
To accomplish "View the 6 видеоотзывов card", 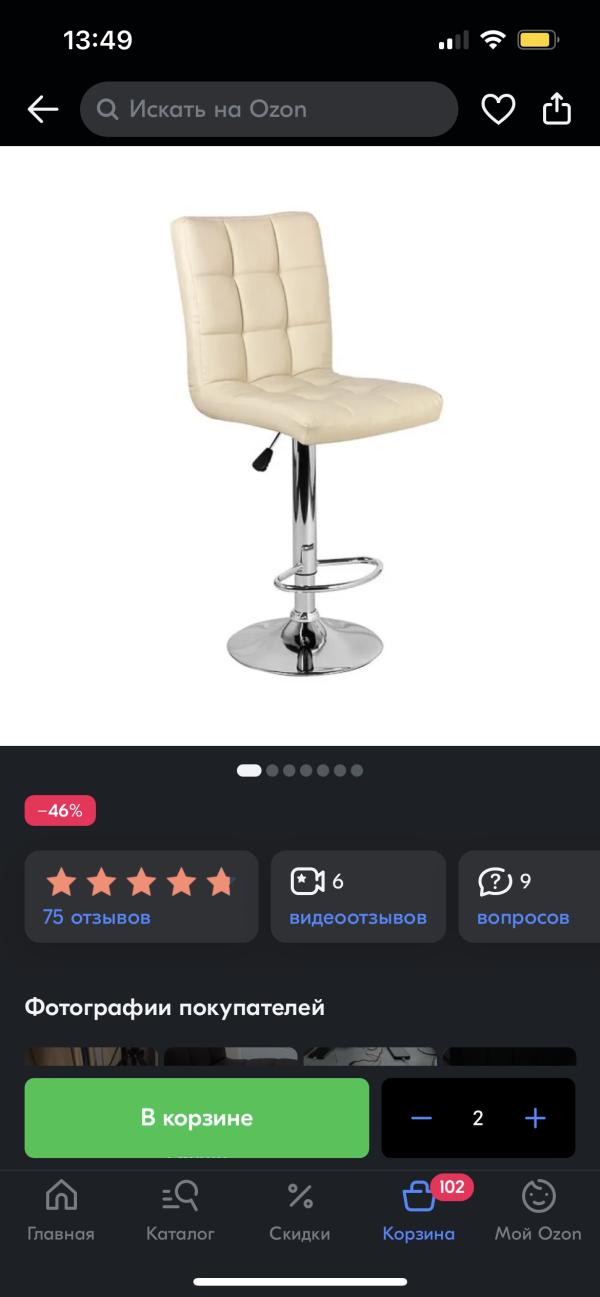I will click(x=358, y=896).
